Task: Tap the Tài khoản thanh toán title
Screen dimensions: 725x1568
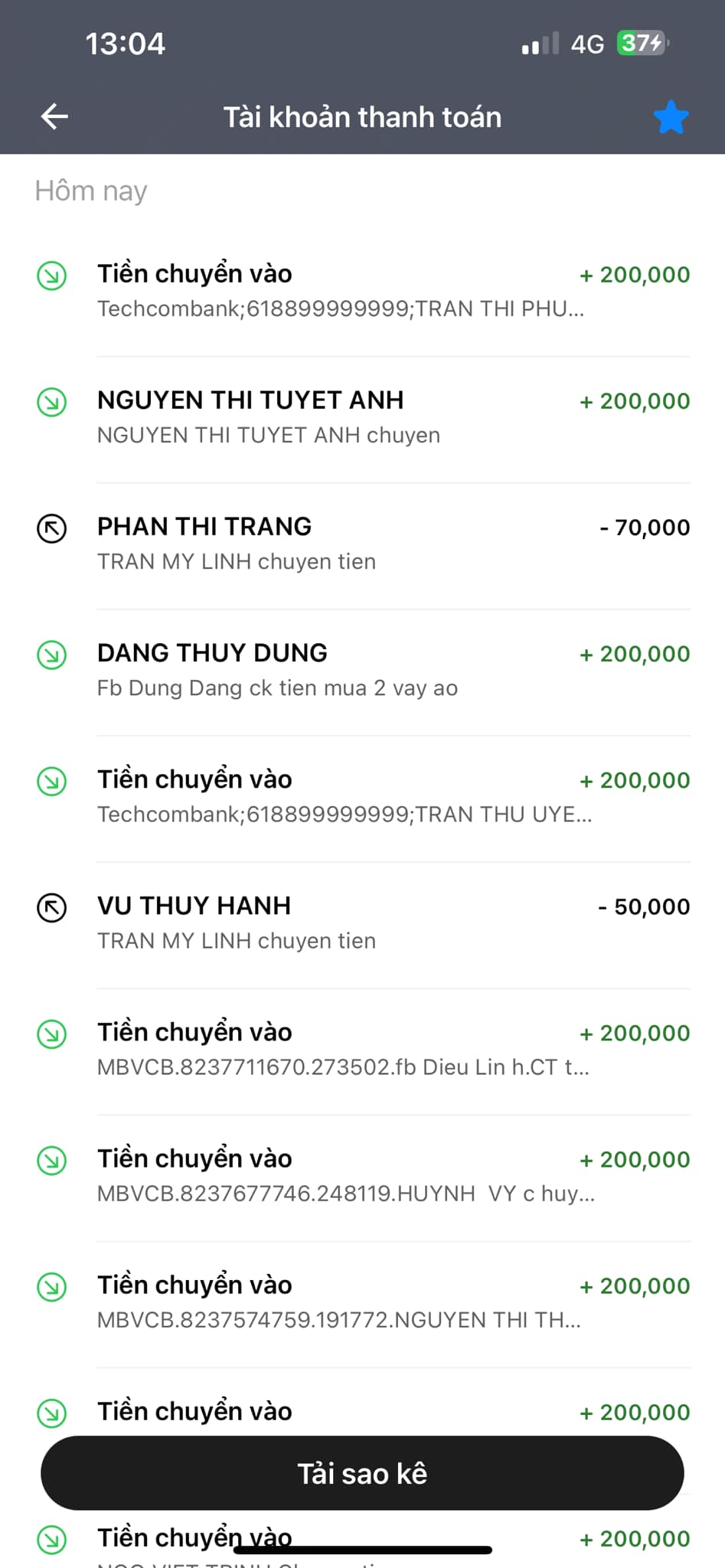Action: tap(362, 116)
